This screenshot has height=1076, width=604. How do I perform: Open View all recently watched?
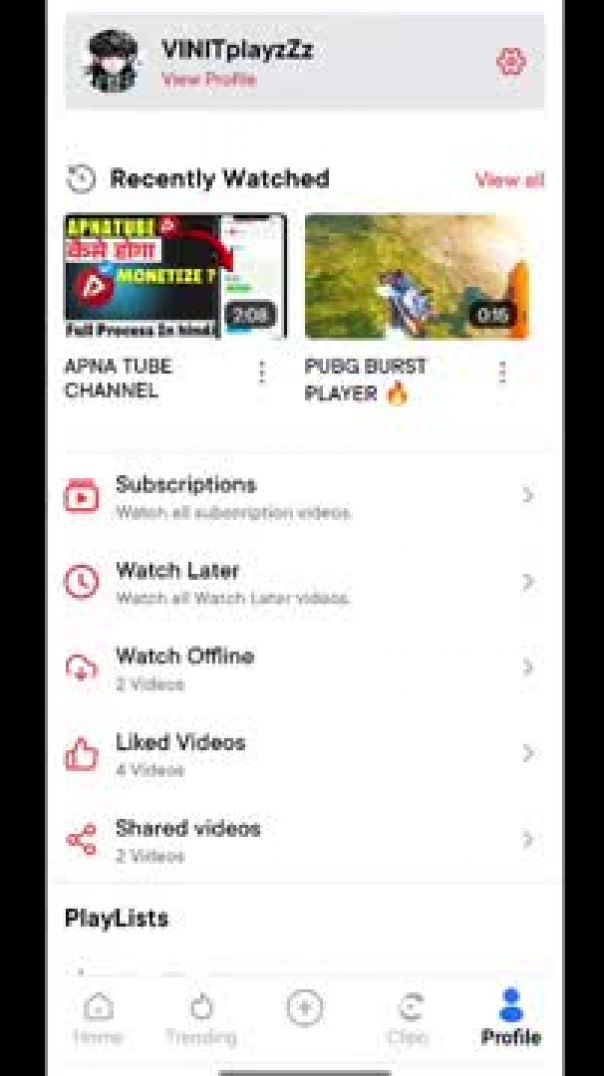tap(509, 180)
